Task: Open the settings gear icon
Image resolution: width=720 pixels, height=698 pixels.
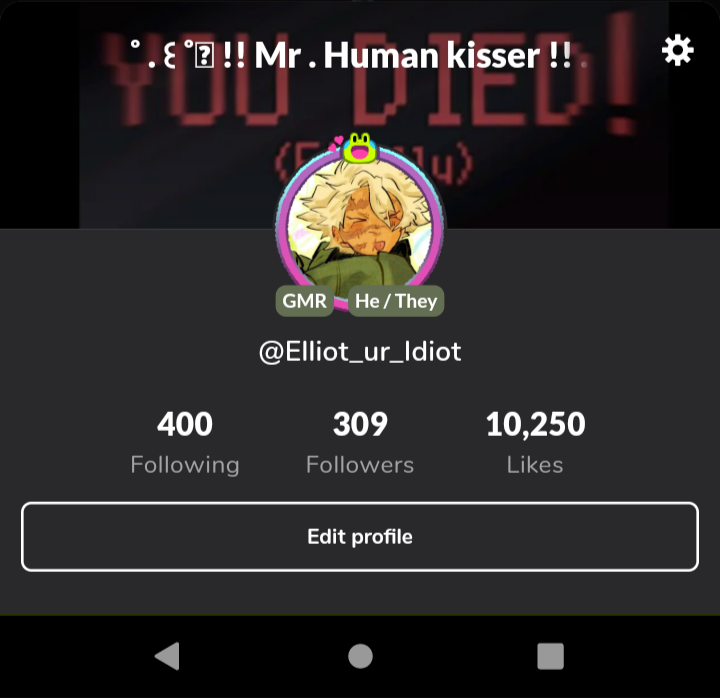Action: click(677, 50)
